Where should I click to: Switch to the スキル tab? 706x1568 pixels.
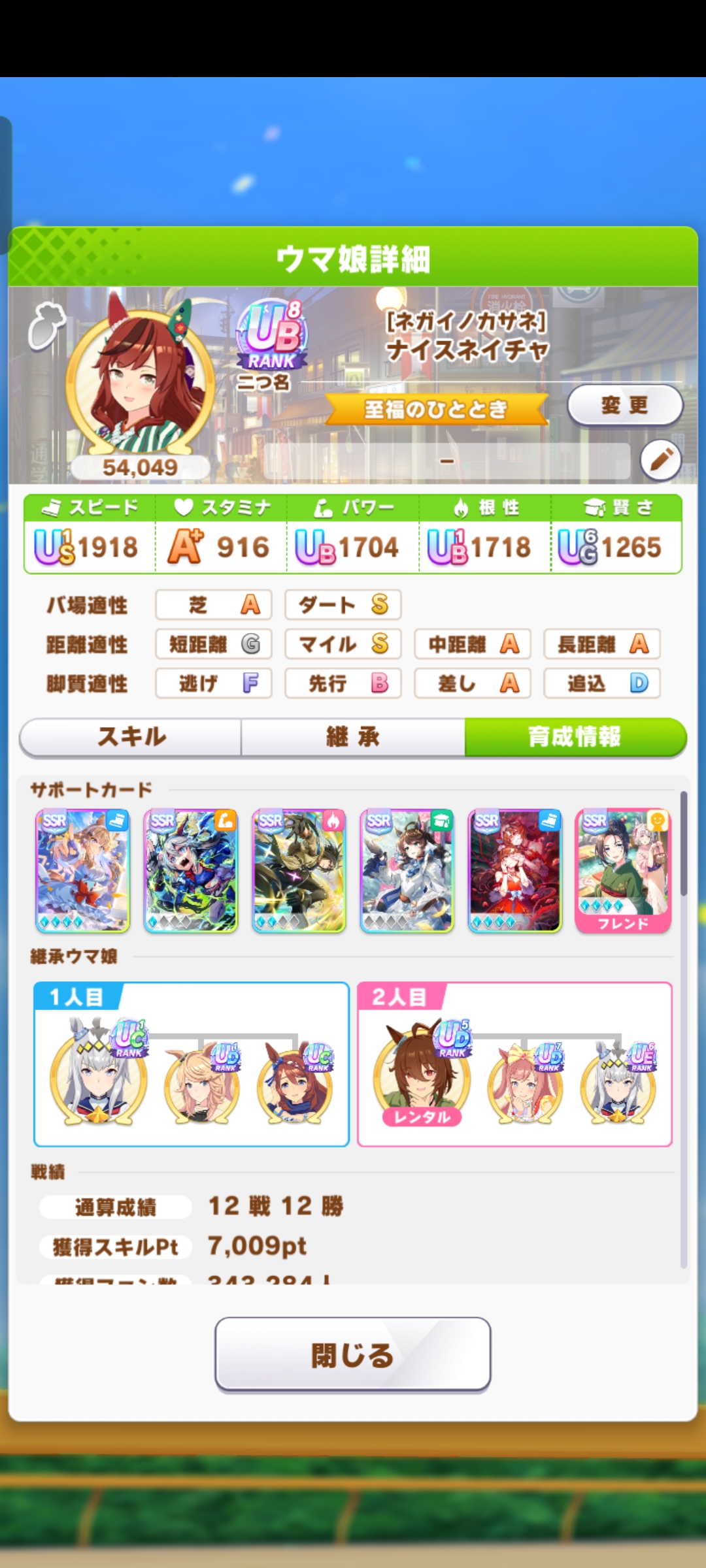pyautogui.click(x=131, y=737)
